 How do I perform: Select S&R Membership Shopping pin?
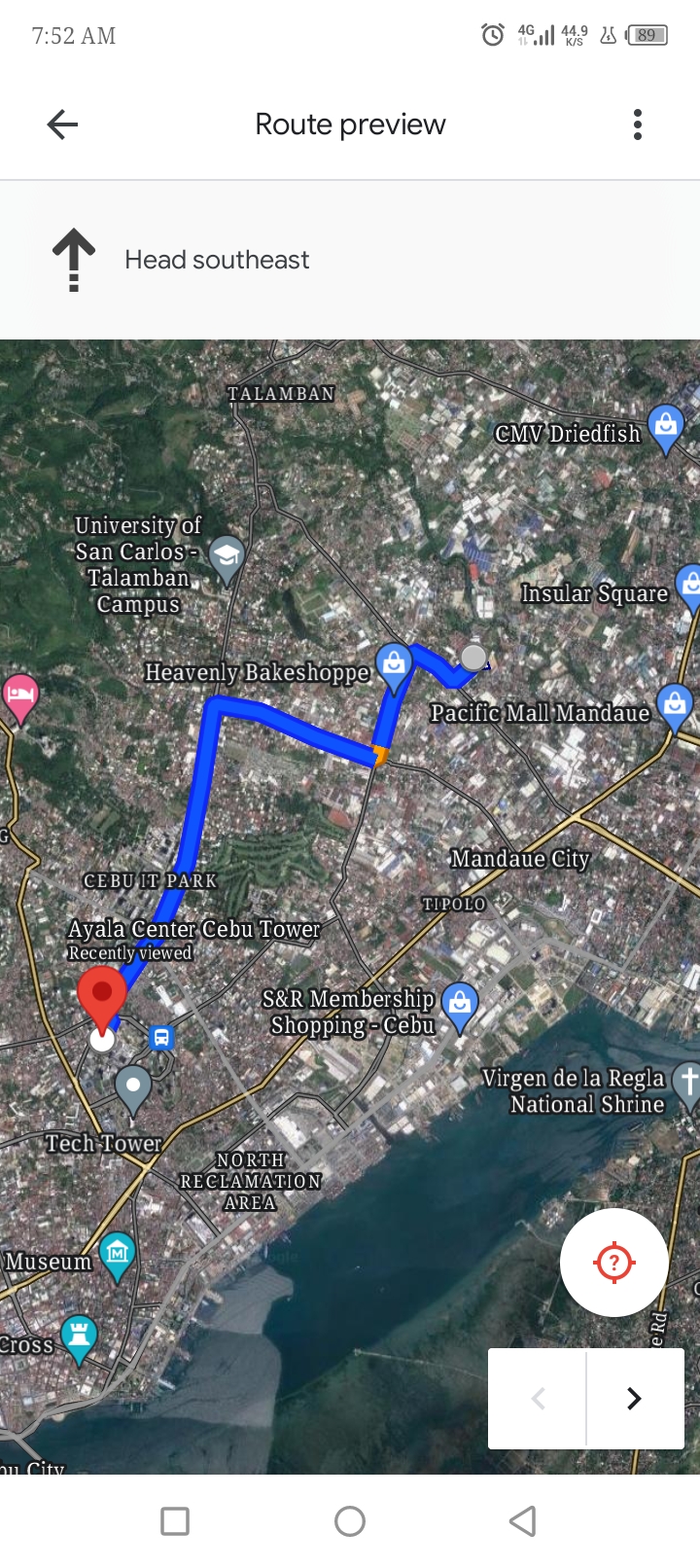point(460,1003)
